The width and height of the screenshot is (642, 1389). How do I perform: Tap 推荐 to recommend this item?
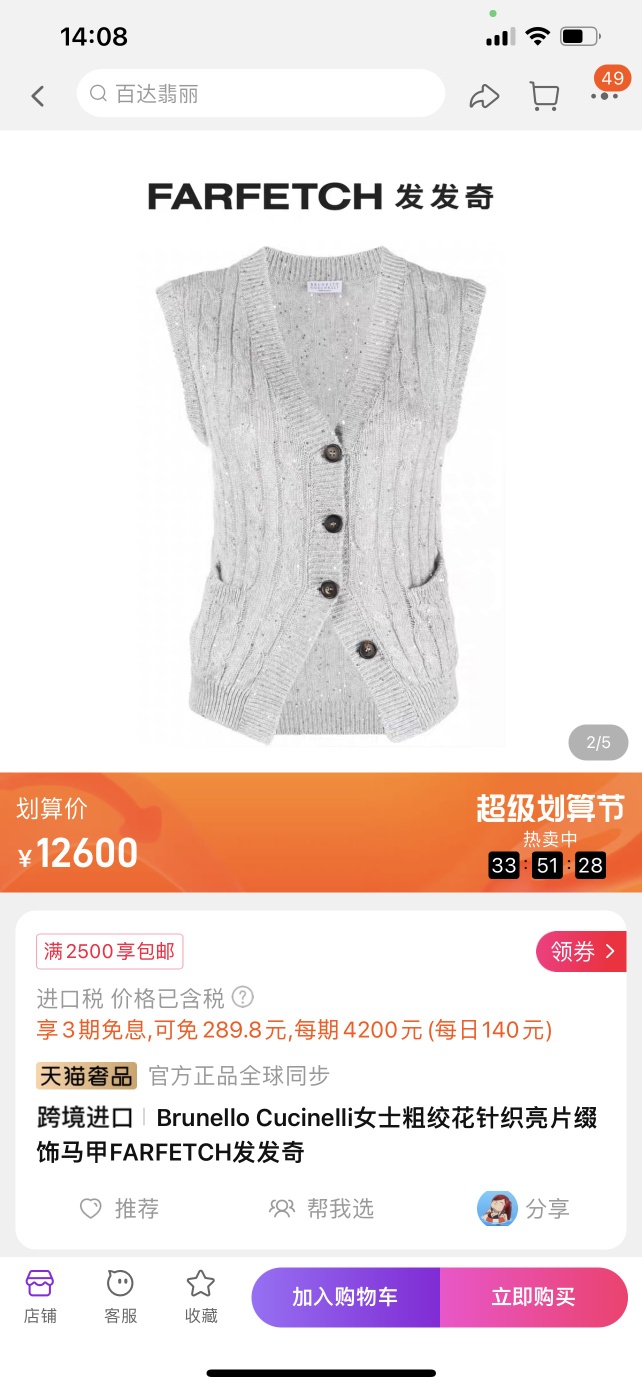click(120, 1208)
